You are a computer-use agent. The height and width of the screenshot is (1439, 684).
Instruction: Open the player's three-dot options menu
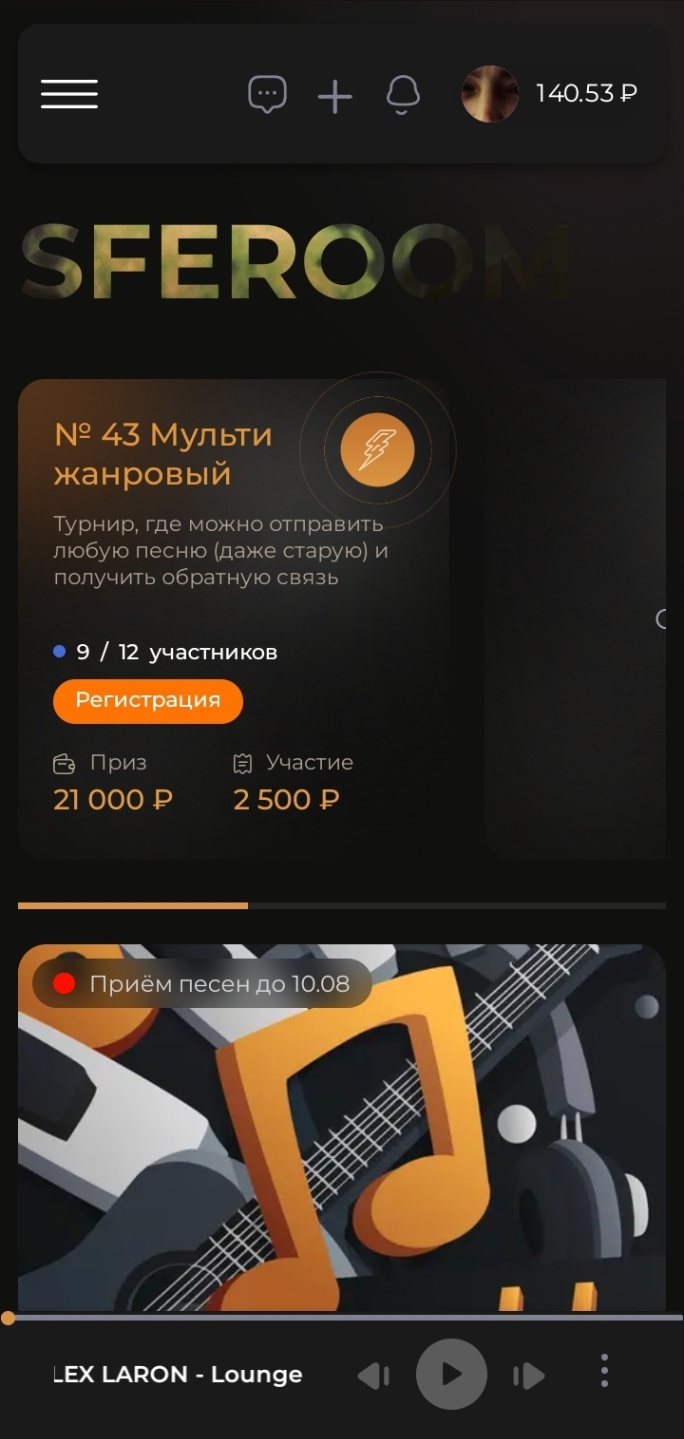tap(604, 1371)
